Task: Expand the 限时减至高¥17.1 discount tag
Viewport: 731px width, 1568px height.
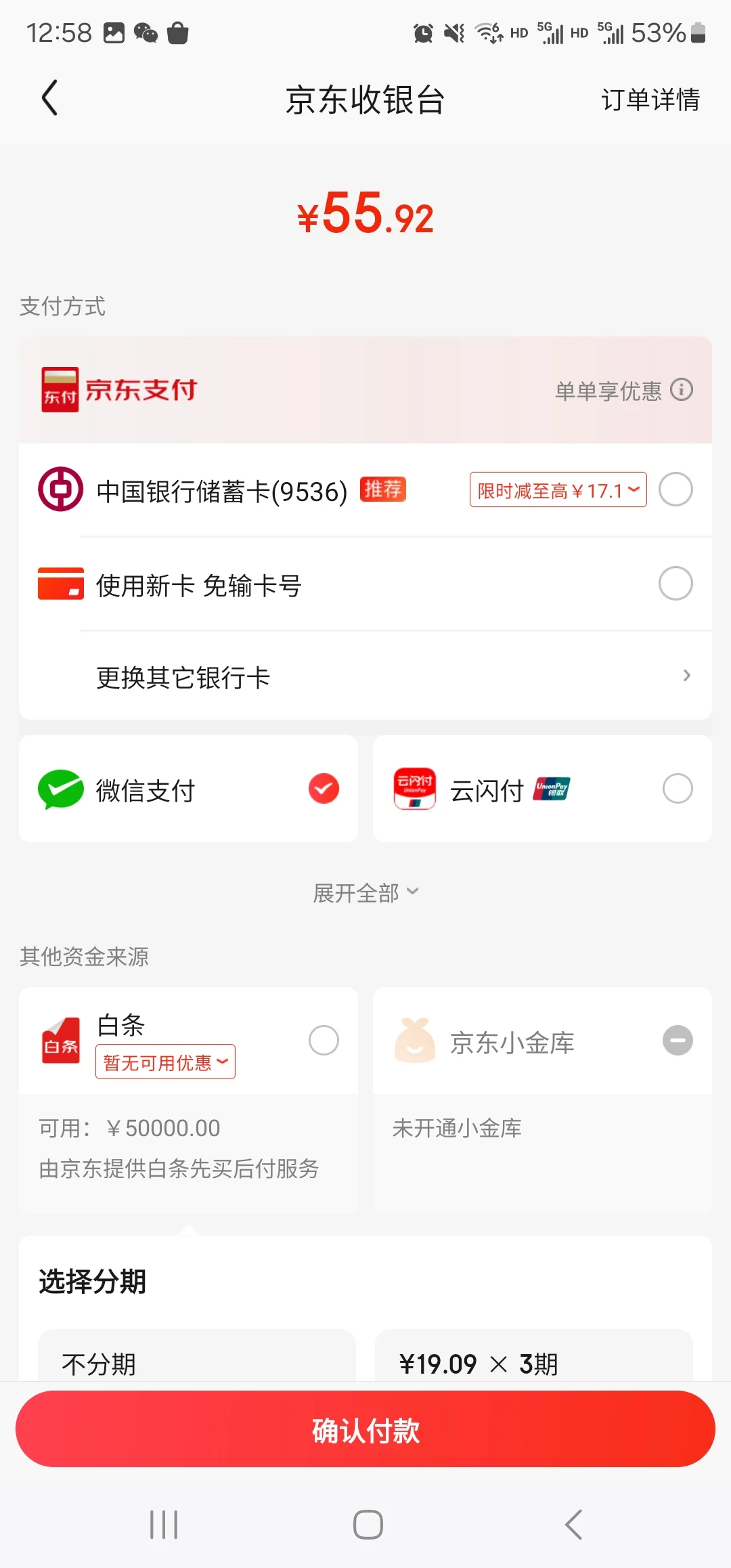Action: tap(558, 489)
